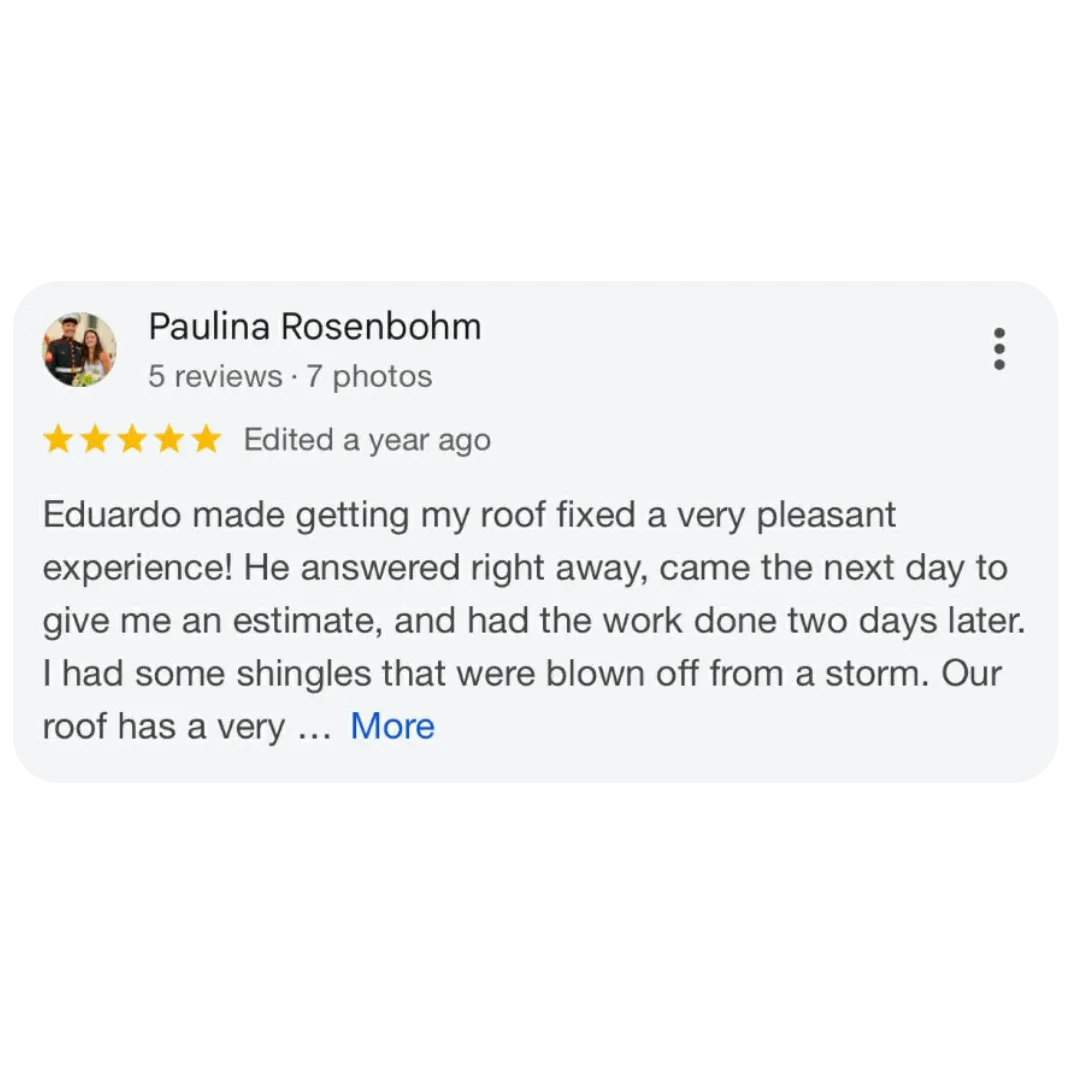The width and height of the screenshot is (1080, 1080).
Task: Expand the review with the More link
Action: (x=393, y=726)
